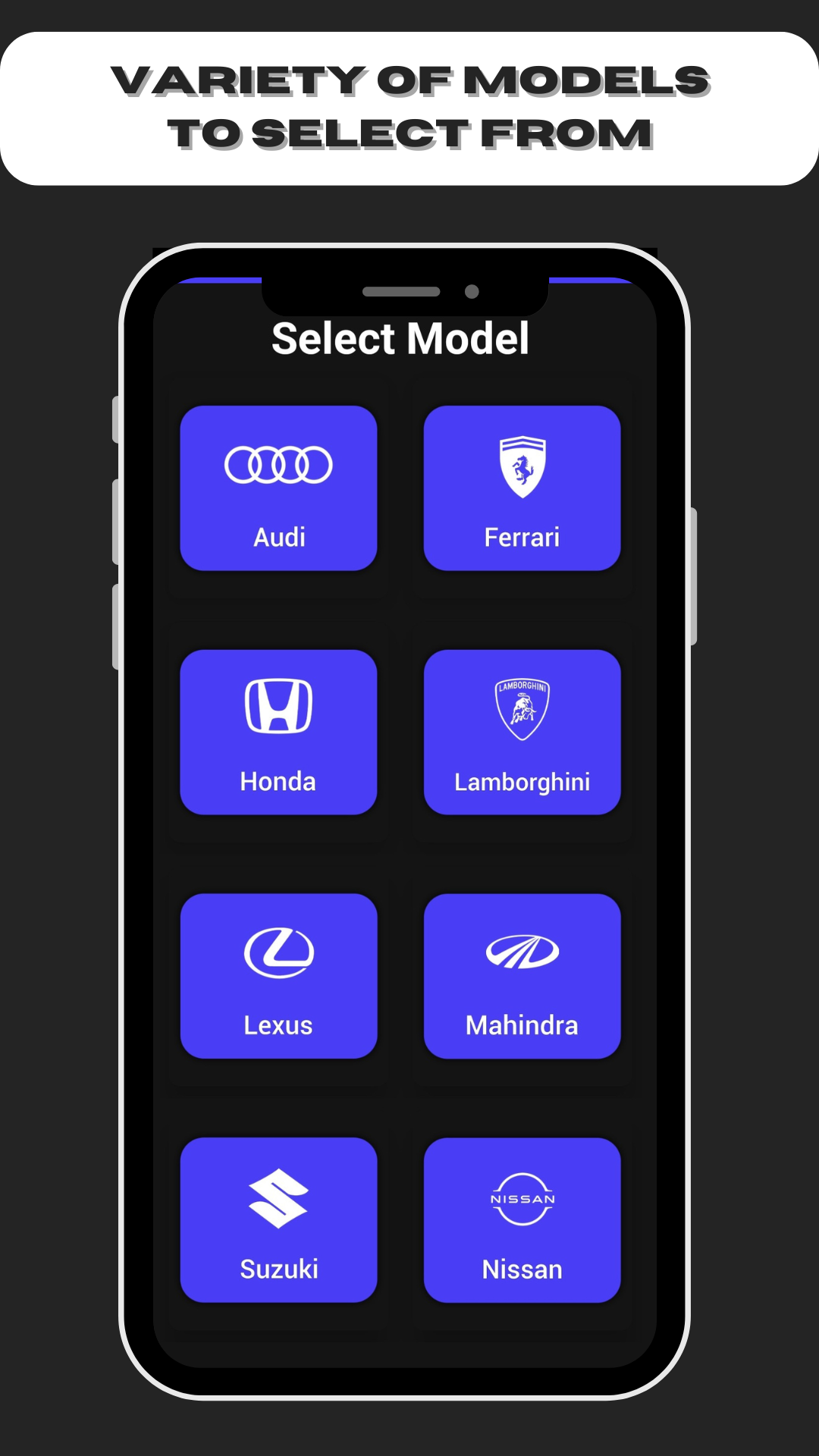
Task: Tap the Select Model heading
Action: pyautogui.click(x=401, y=340)
